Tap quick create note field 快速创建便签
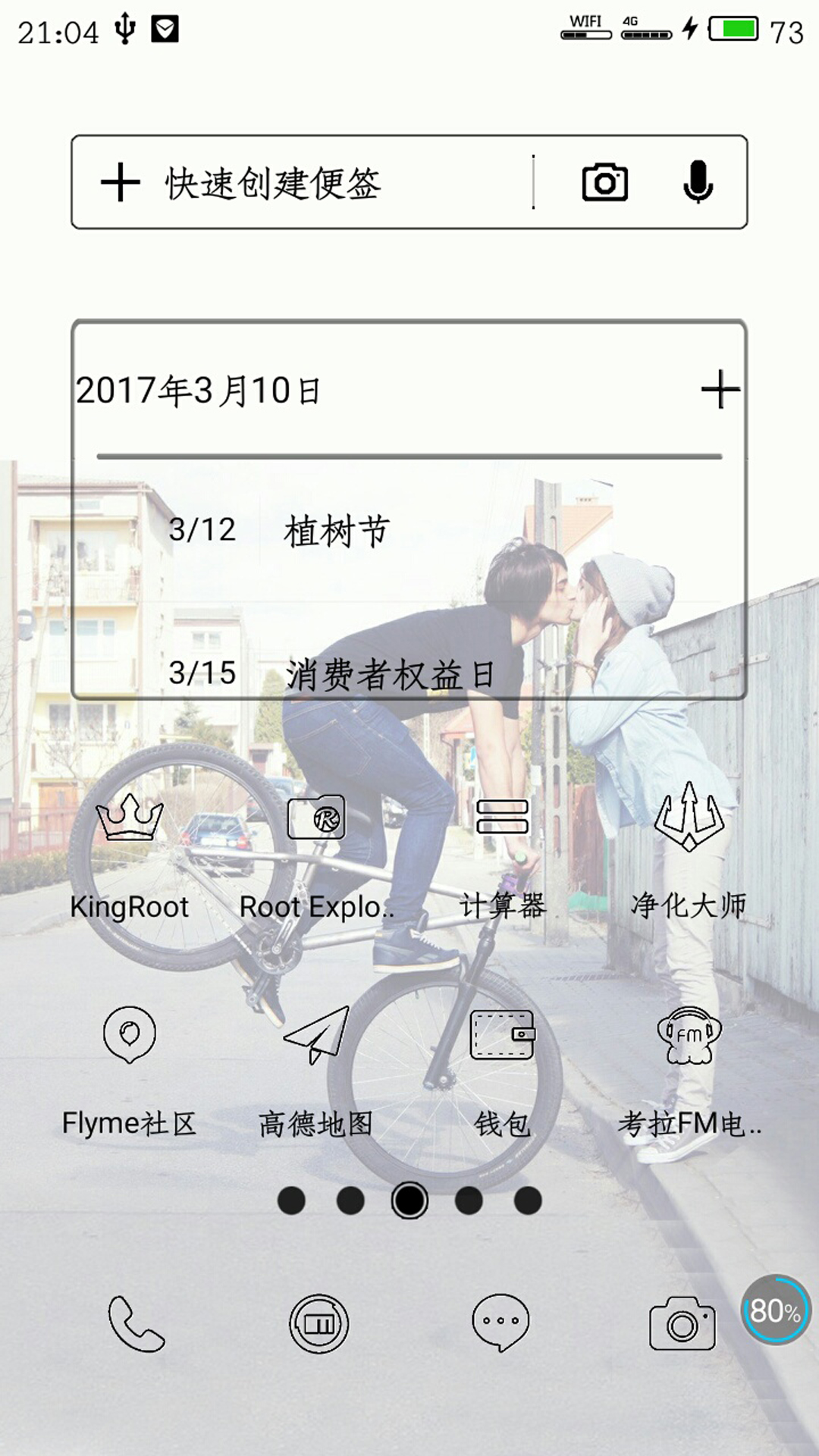This screenshot has width=819, height=1456. click(303, 183)
